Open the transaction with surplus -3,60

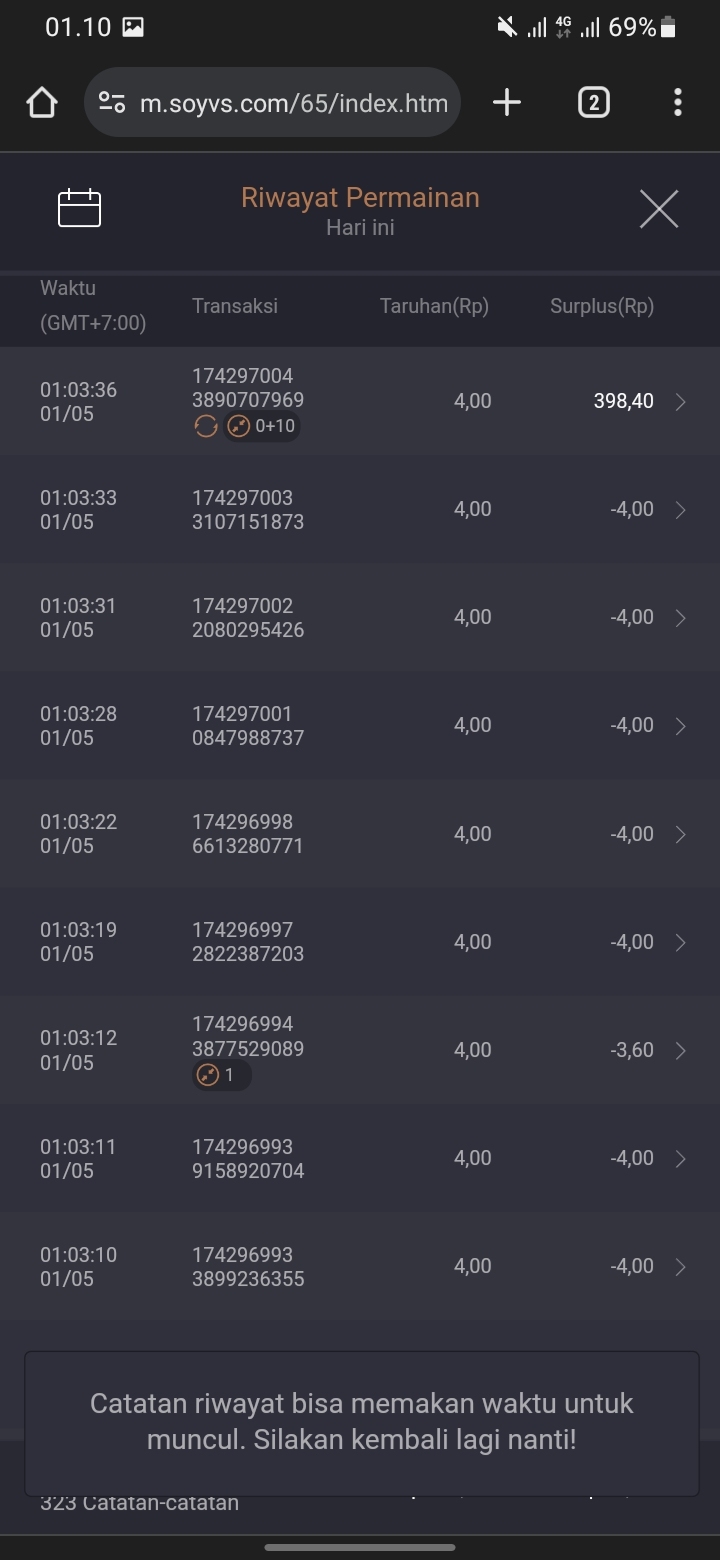(360, 1050)
